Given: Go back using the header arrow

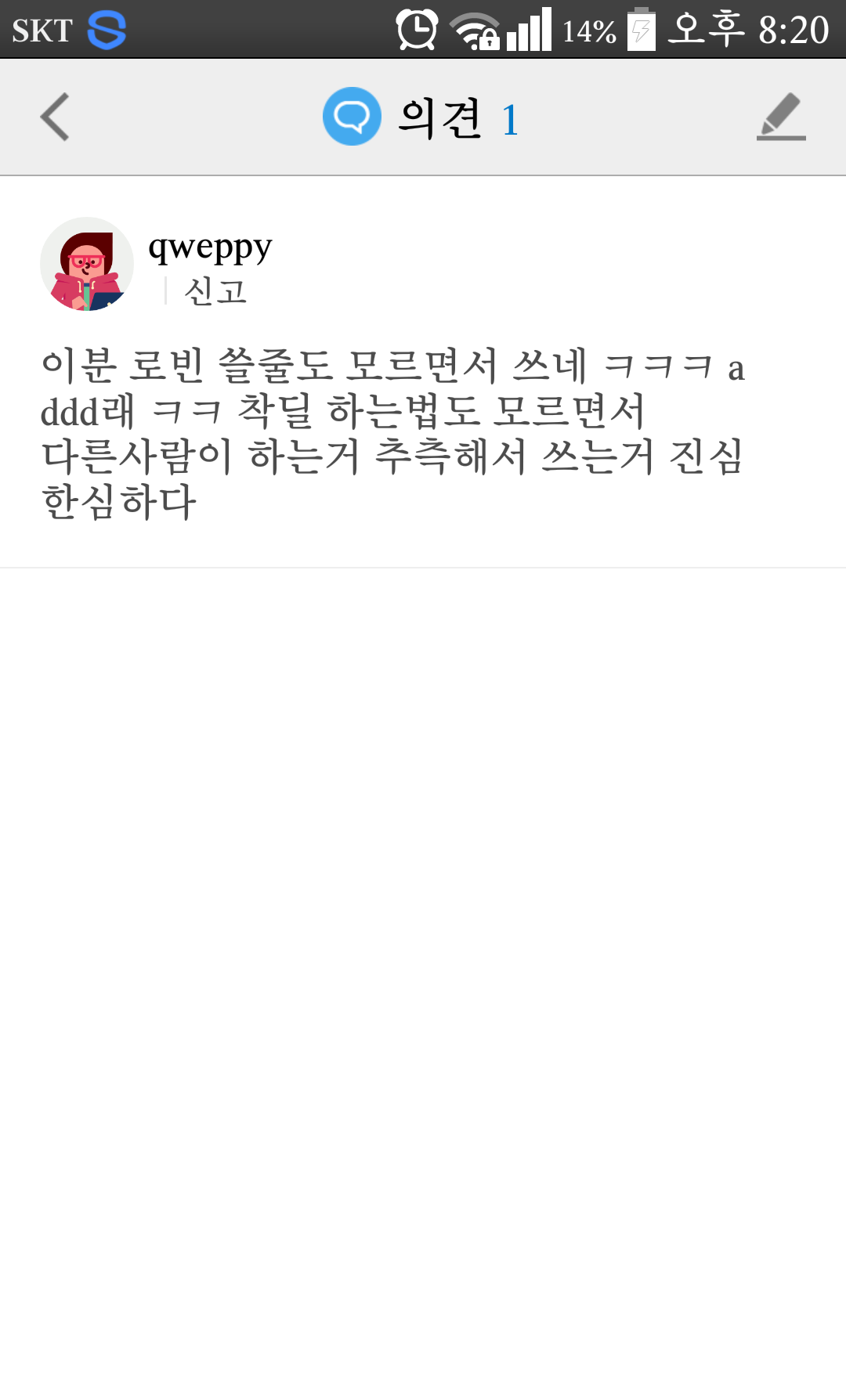Looking at the screenshot, I should (56, 117).
